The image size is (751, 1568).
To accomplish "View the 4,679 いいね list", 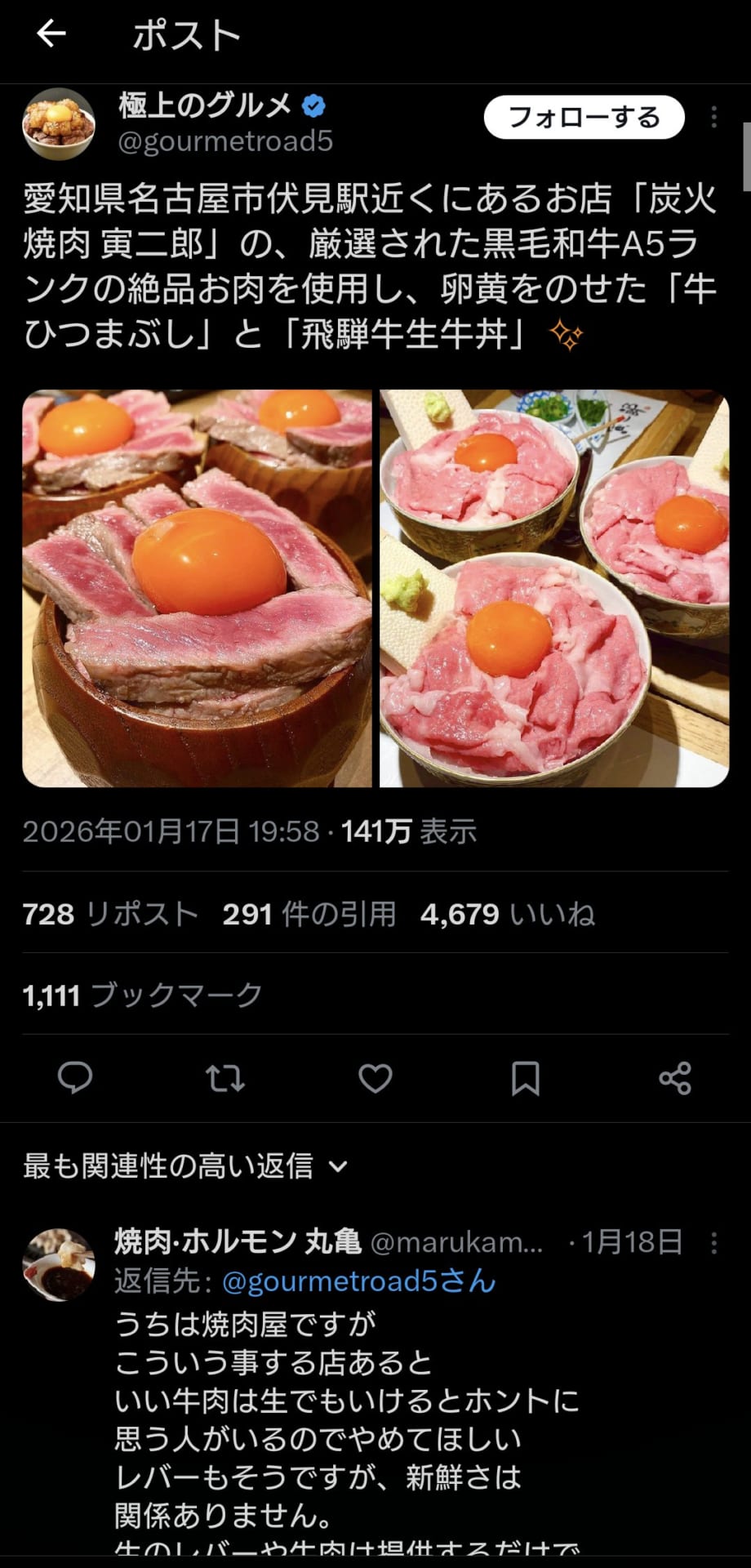I will tap(507, 914).
